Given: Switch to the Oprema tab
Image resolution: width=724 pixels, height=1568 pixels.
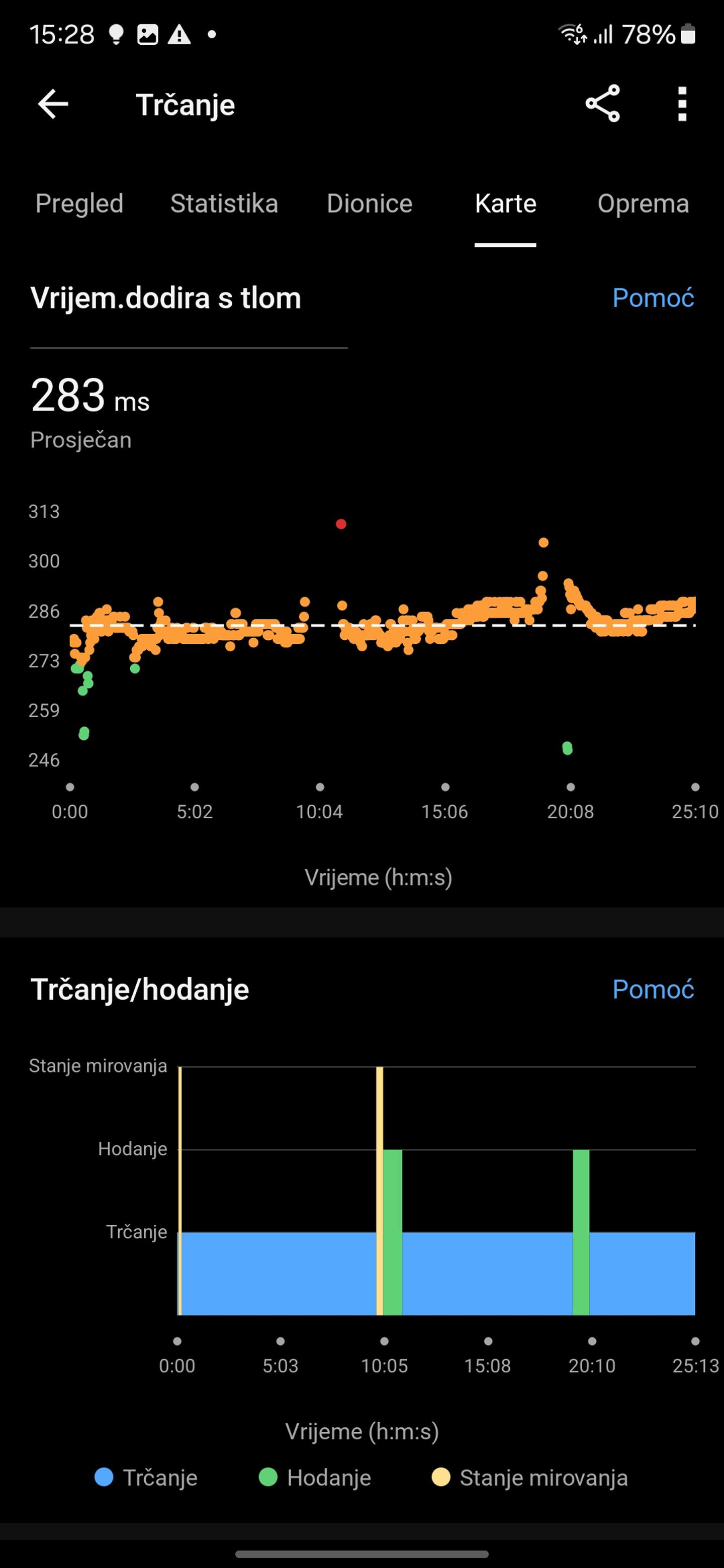Looking at the screenshot, I should (643, 204).
